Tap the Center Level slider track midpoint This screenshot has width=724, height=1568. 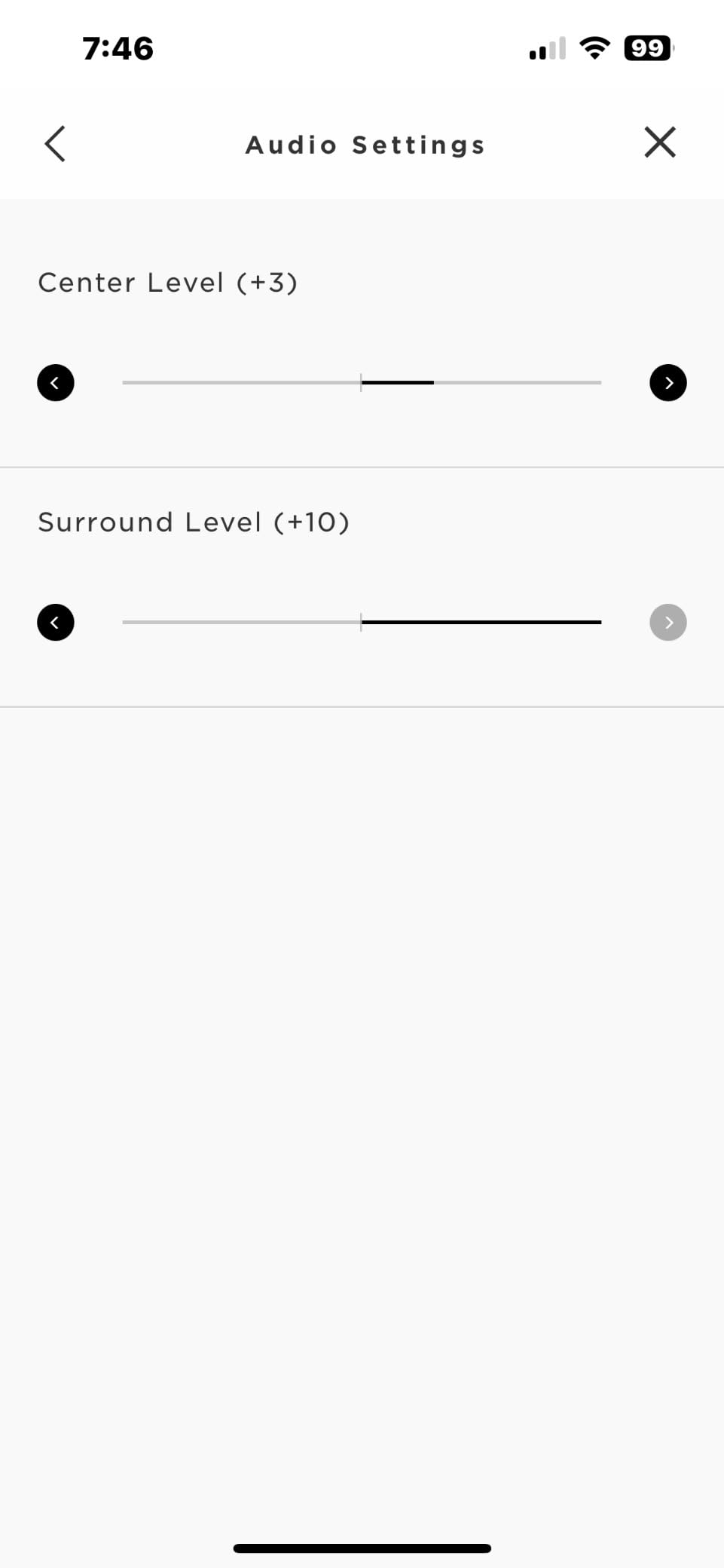click(x=362, y=382)
